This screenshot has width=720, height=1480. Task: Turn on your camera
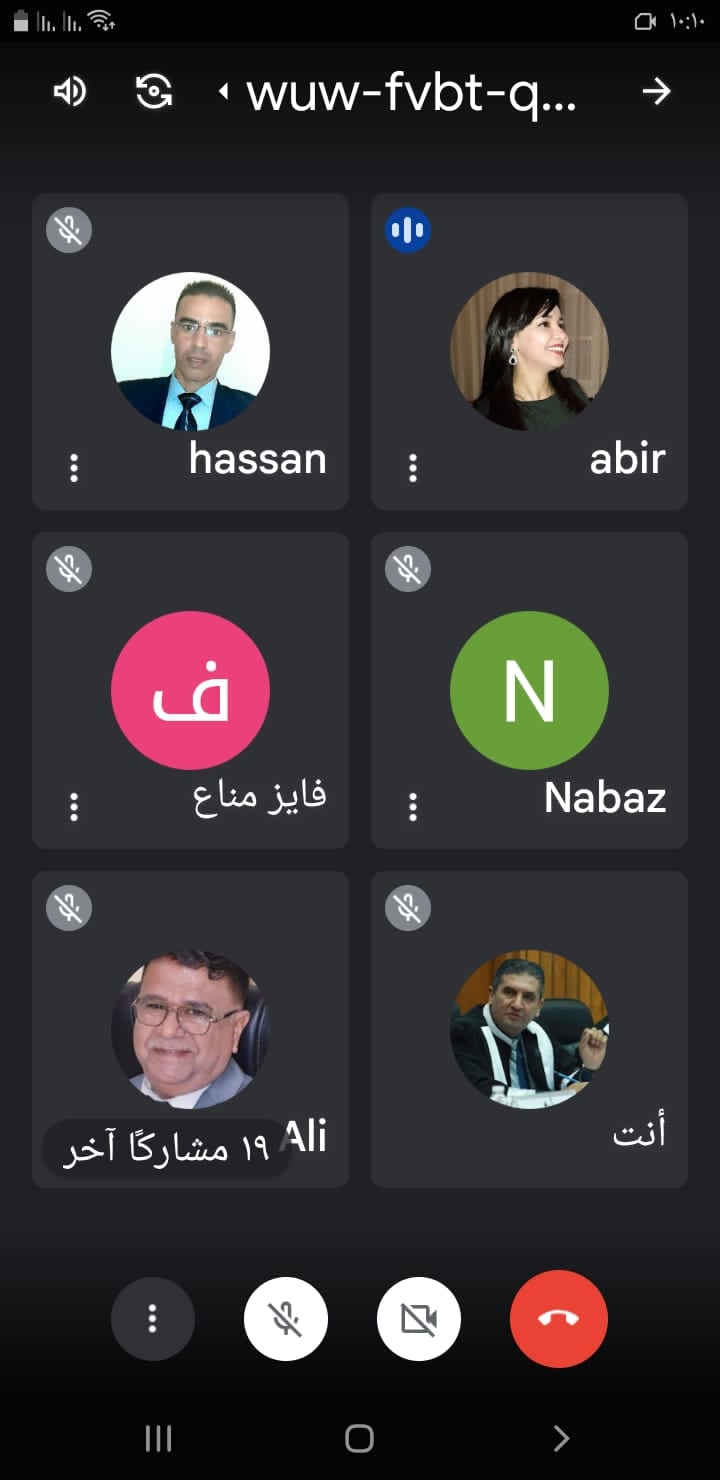pos(419,1320)
